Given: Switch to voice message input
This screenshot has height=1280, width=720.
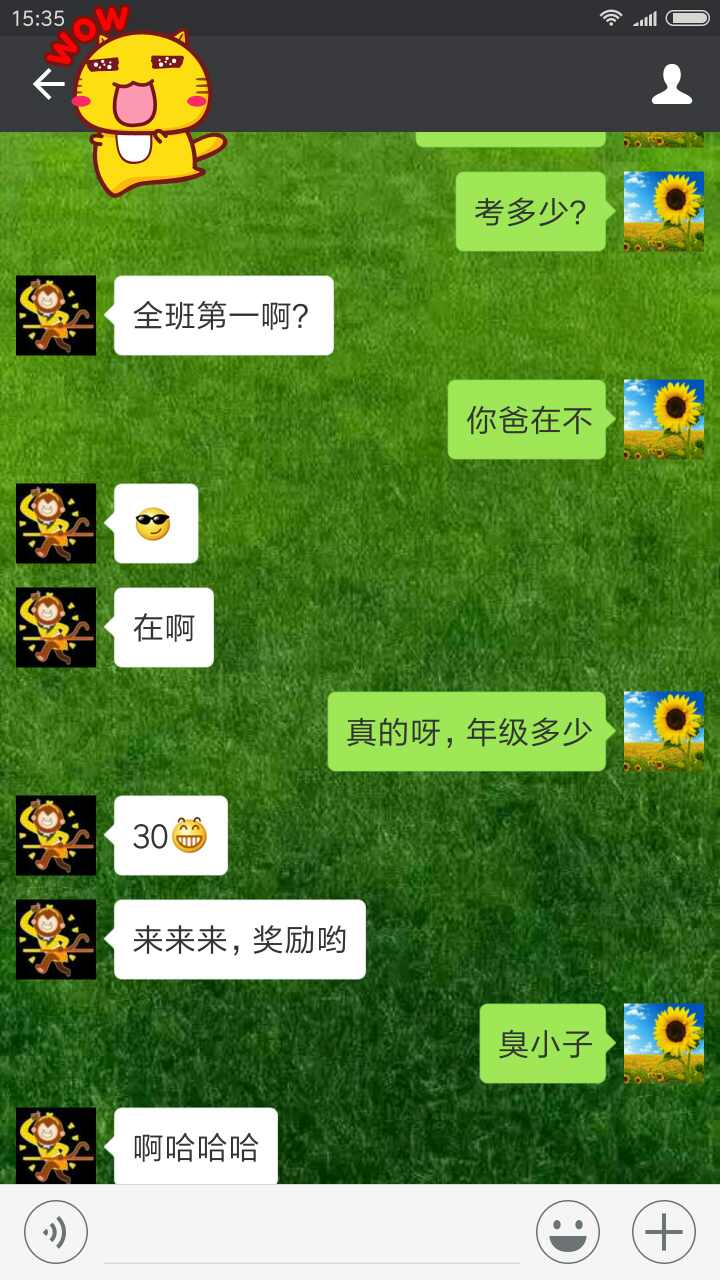Looking at the screenshot, I should point(56,1232).
